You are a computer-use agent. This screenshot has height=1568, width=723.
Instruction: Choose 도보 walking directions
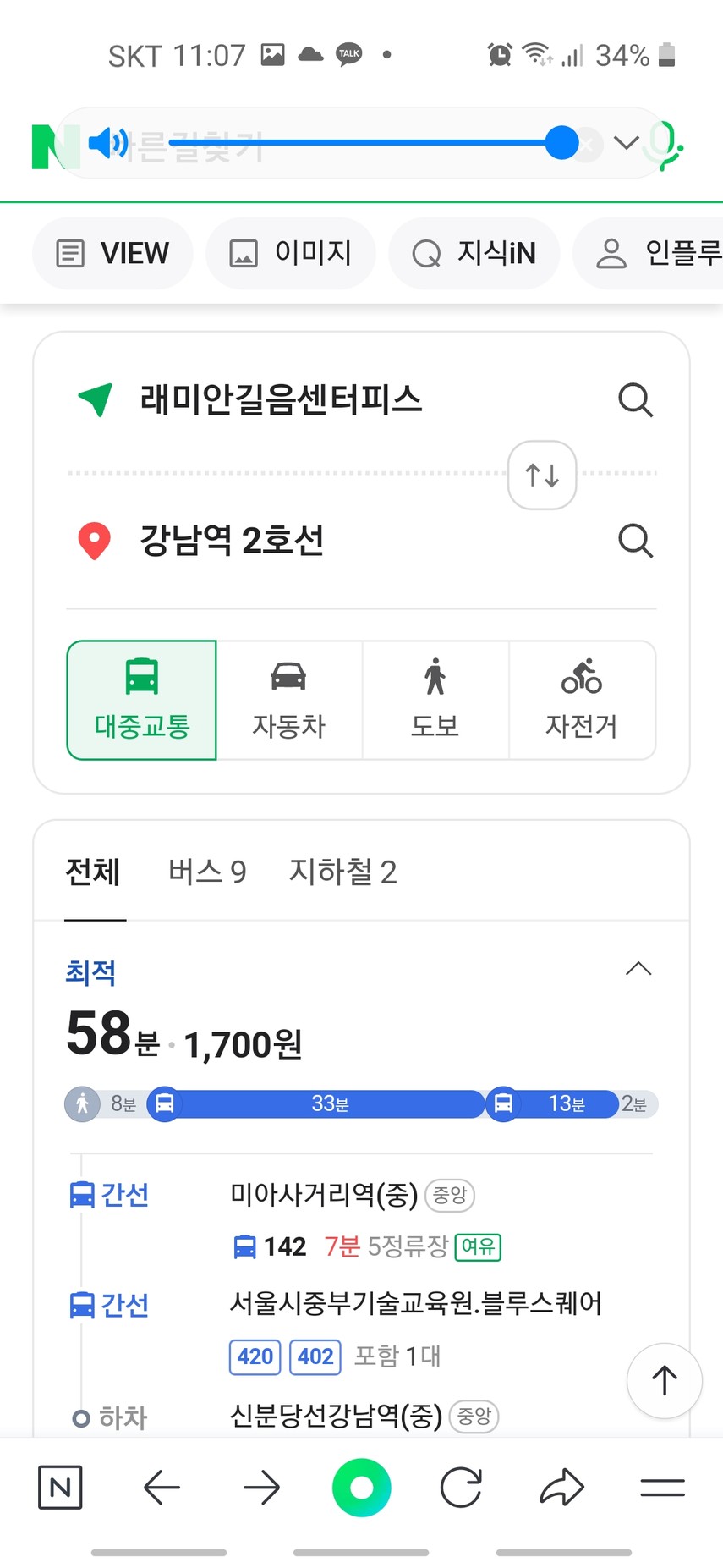(x=435, y=700)
